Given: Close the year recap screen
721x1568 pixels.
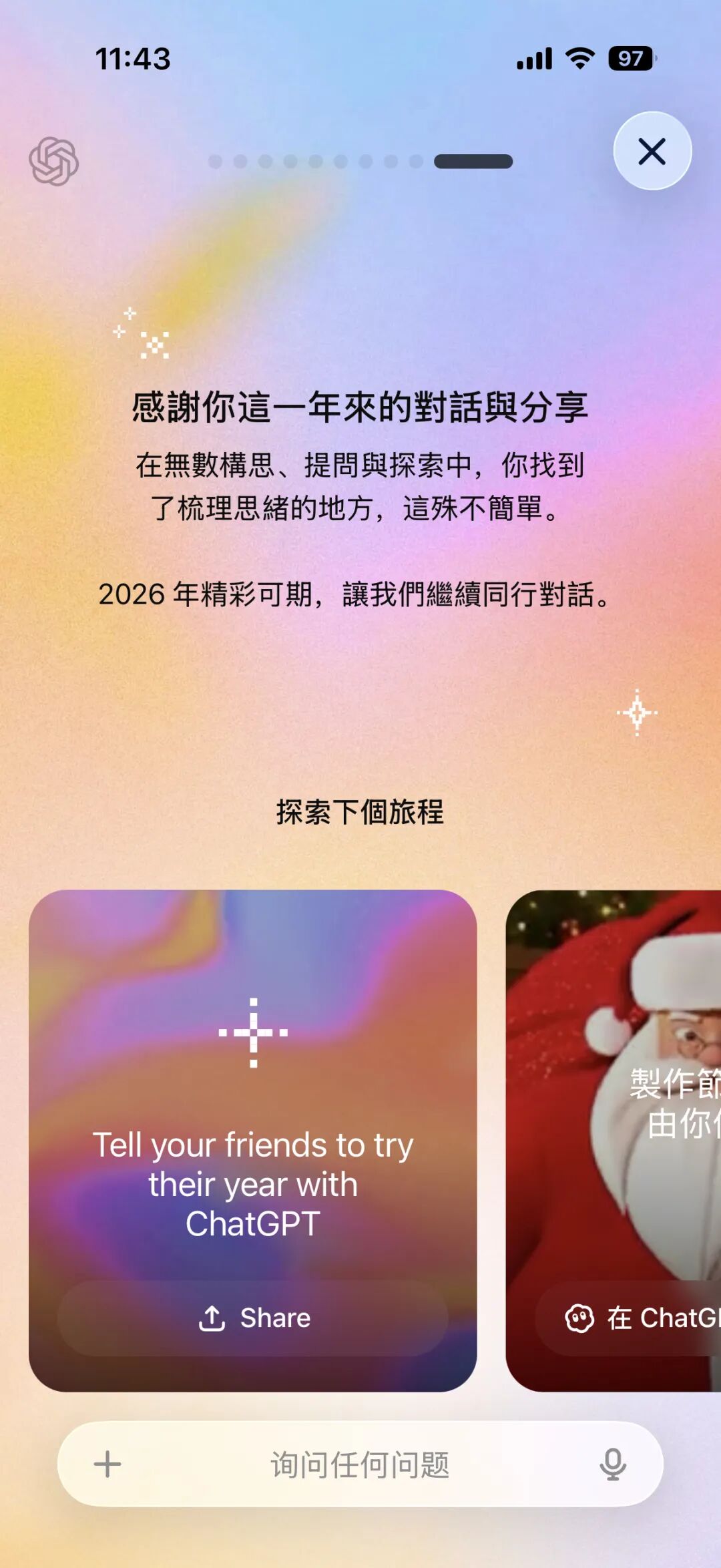Looking at the screenshot, I should pos(652,151).
